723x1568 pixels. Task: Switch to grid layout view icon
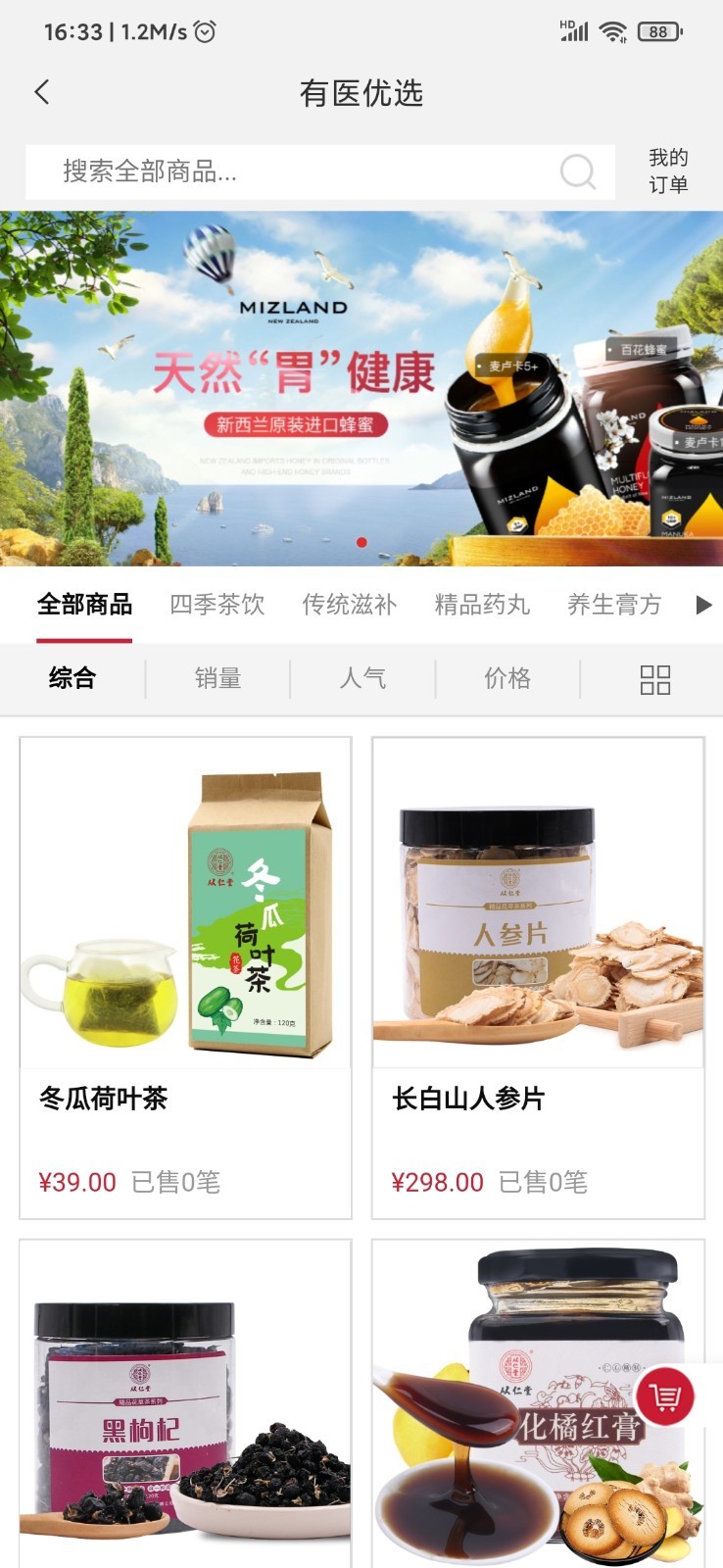(654, 677)
